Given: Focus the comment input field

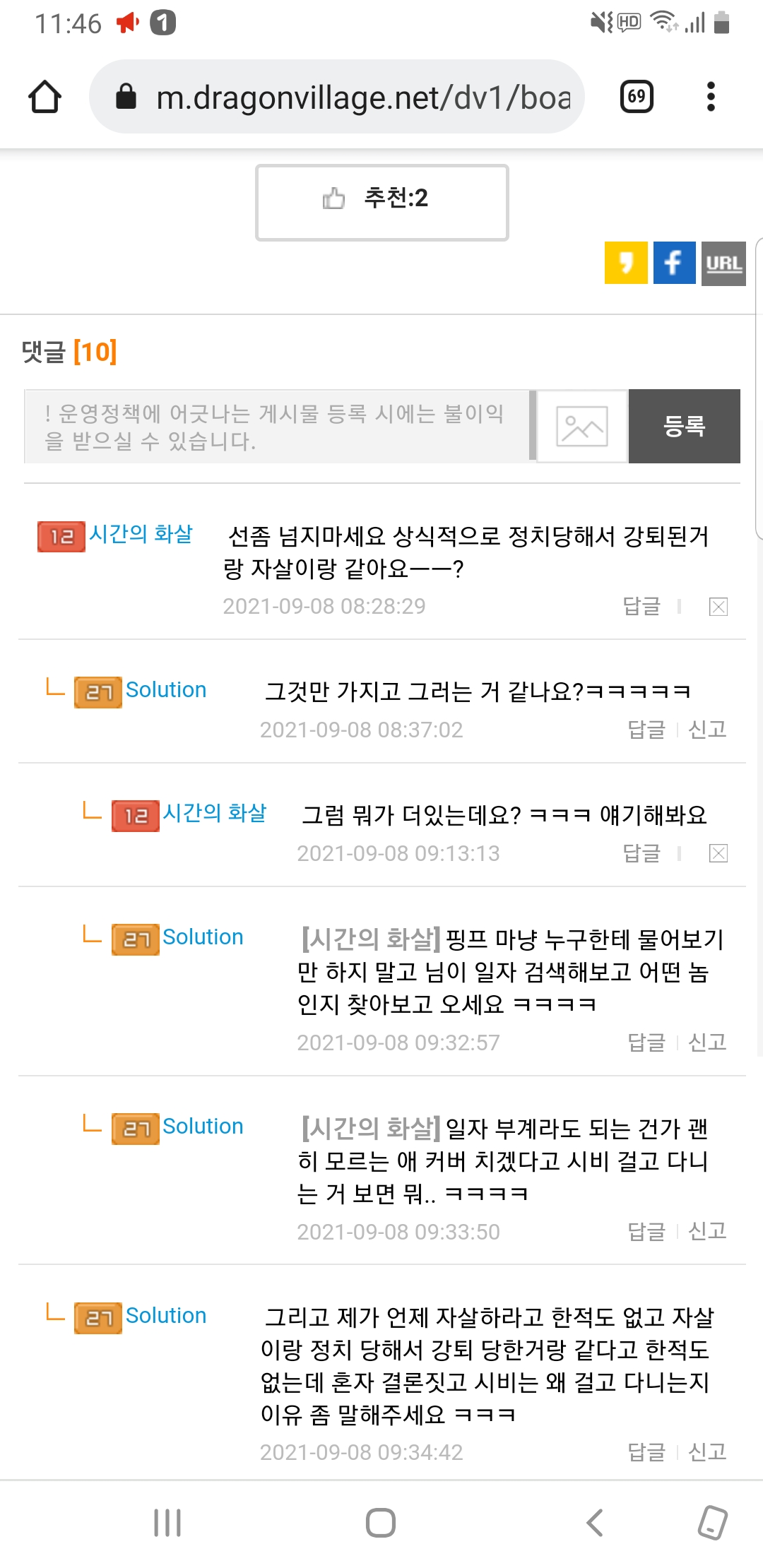Looking at the screenshot, I should [277, 427].
